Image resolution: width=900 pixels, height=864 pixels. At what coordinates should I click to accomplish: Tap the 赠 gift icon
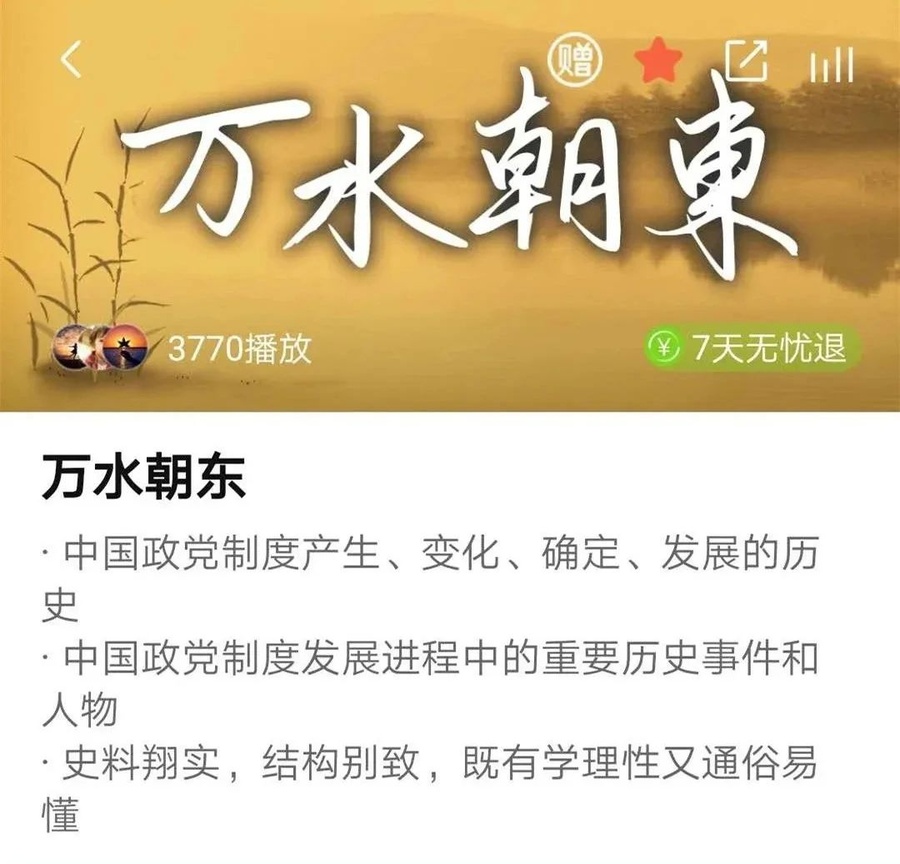tap(577, 61)
